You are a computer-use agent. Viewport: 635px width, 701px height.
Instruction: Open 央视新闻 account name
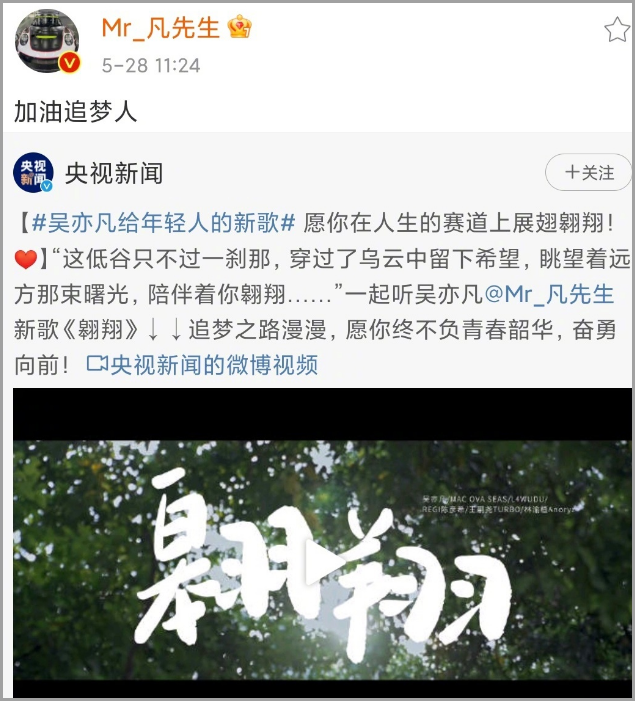coord(114,173)
